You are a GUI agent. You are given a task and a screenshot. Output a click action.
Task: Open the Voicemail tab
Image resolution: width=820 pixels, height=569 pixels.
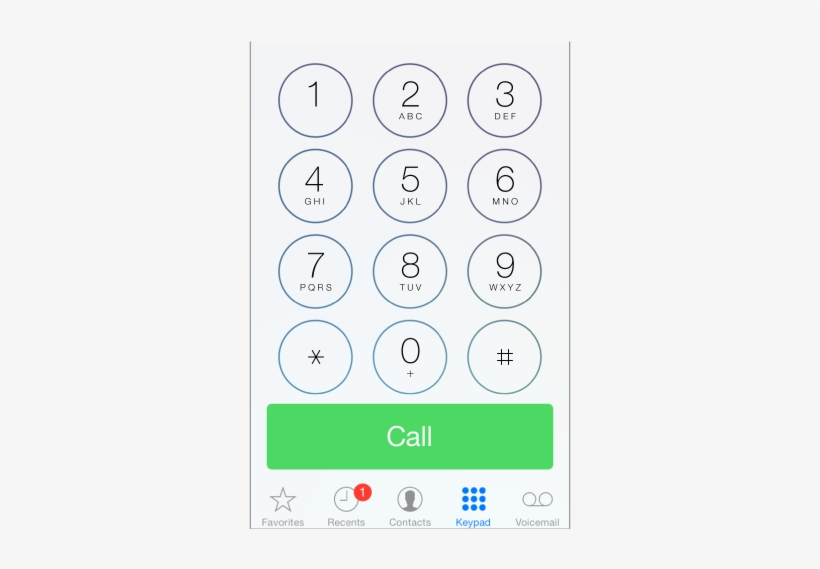tap(537, 506)
